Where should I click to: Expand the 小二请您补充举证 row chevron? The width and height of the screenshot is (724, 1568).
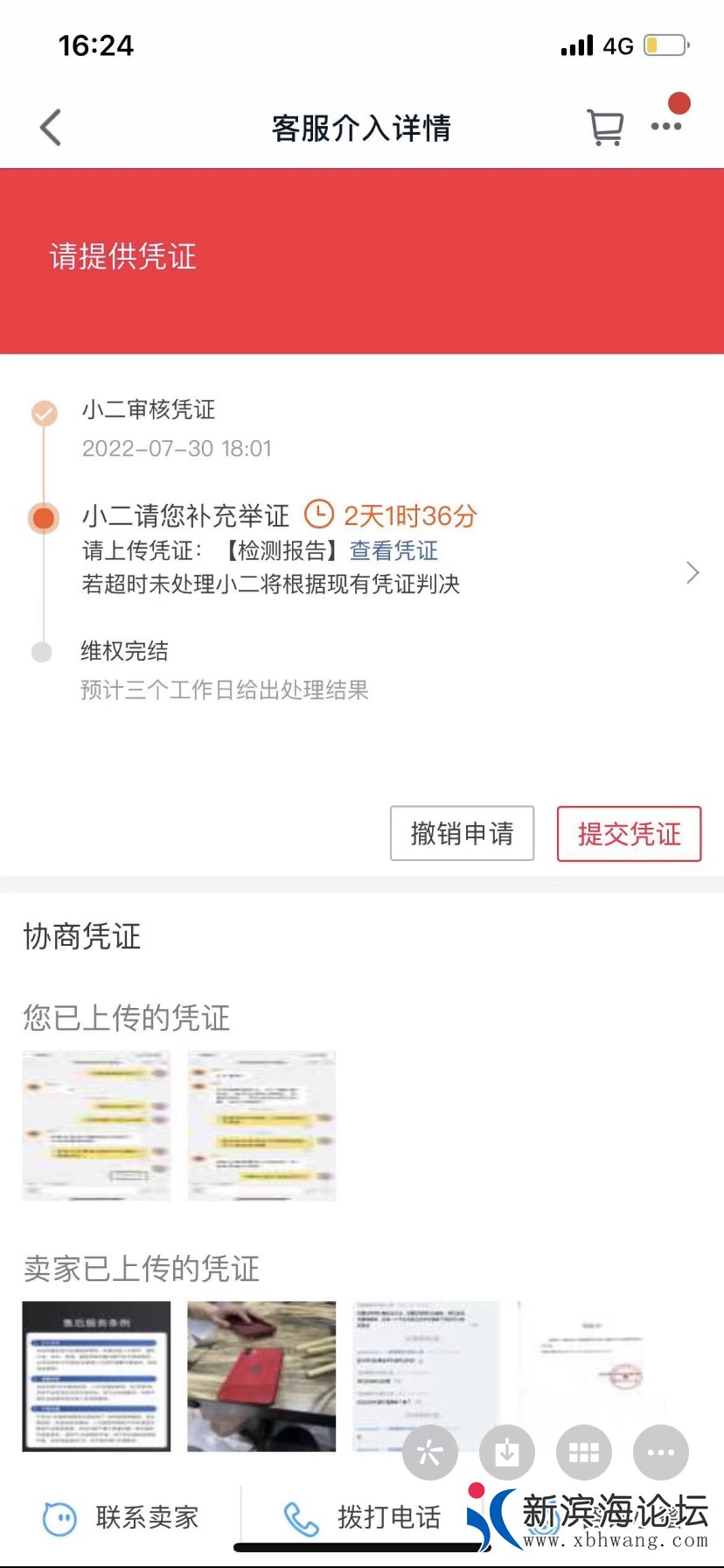[693, 573]
